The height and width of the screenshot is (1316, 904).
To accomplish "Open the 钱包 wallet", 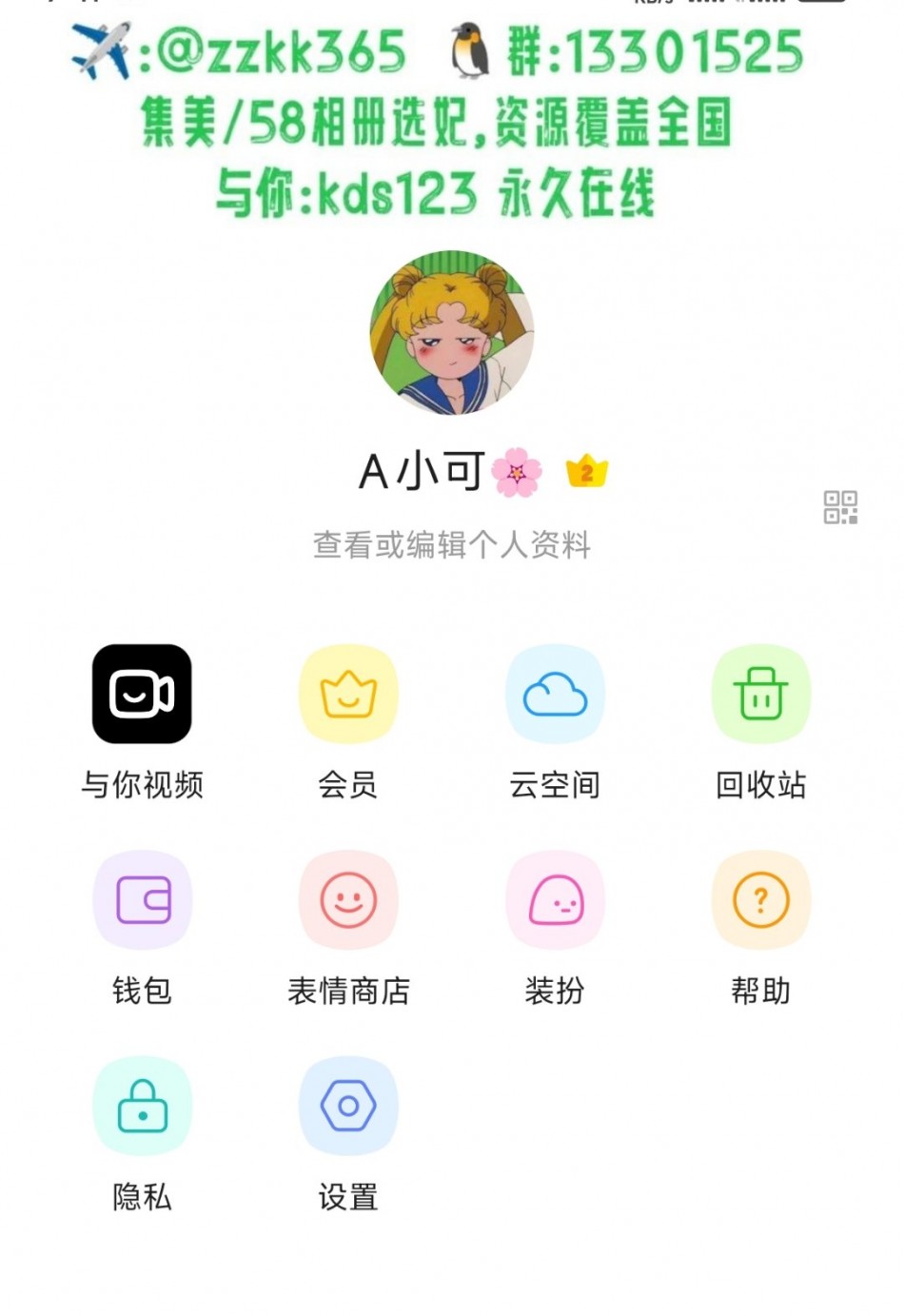I will pos(142,900).
